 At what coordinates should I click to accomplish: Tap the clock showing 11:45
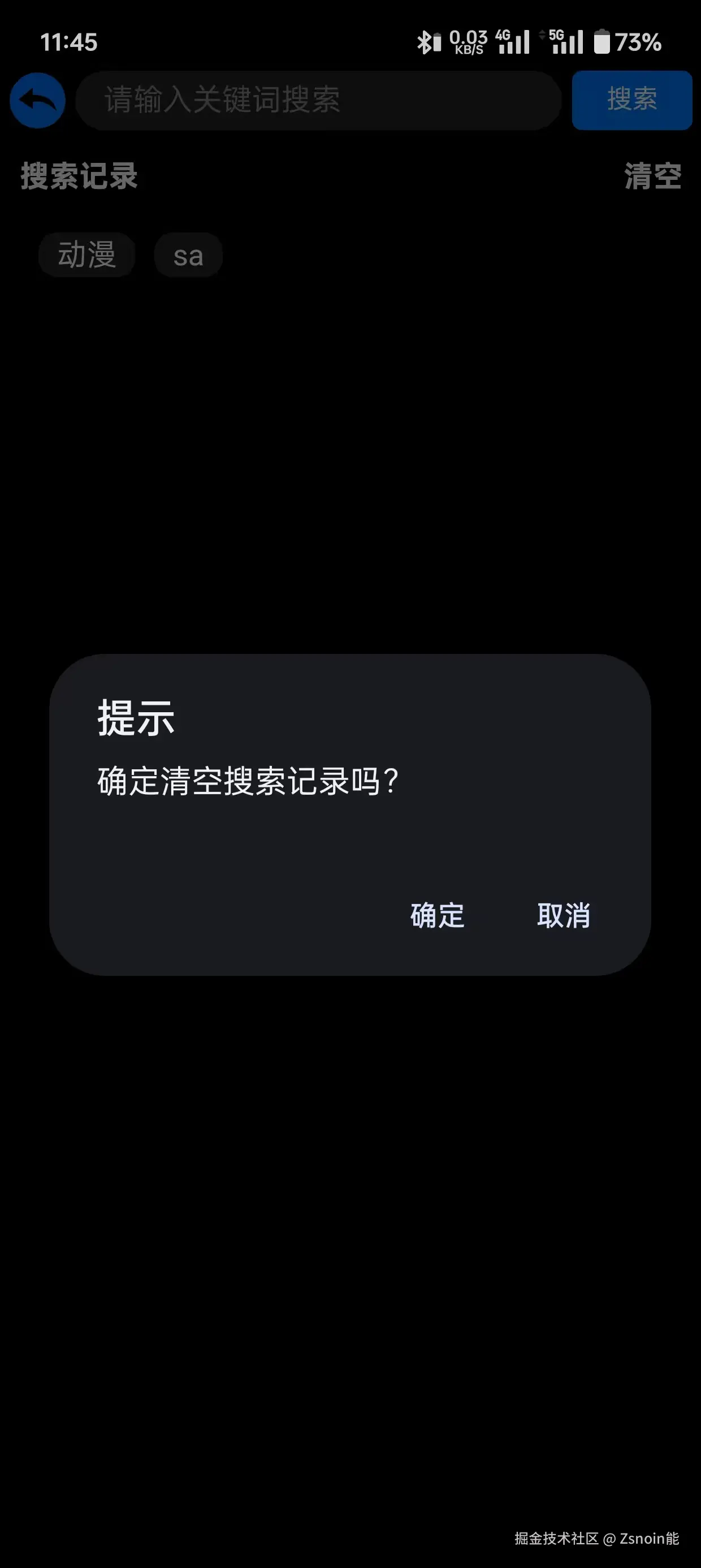(x=69, y=42)
